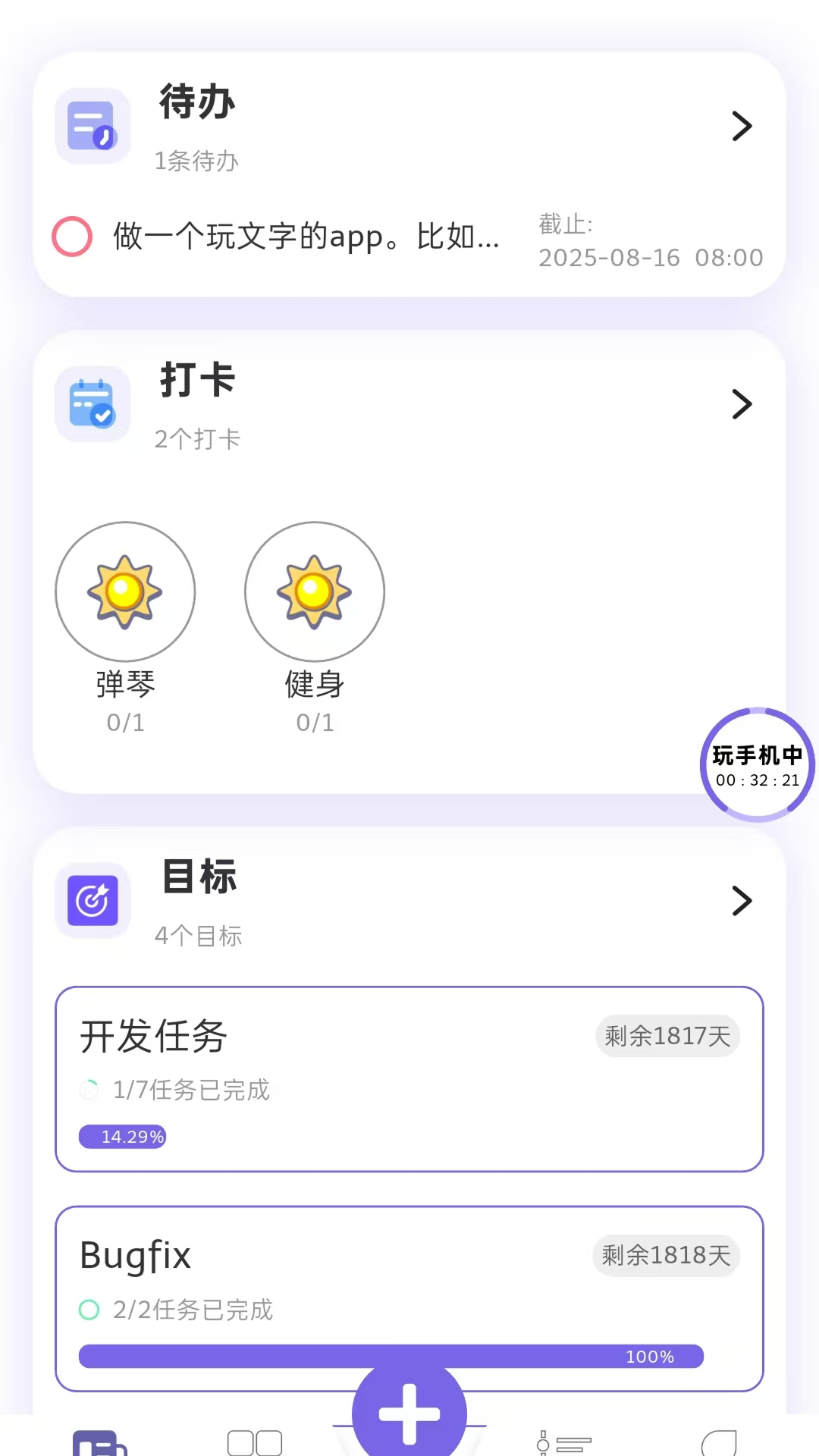Switch to the two-squares tab
This screenshot has height=1456, width=819.
point(255,1442)
